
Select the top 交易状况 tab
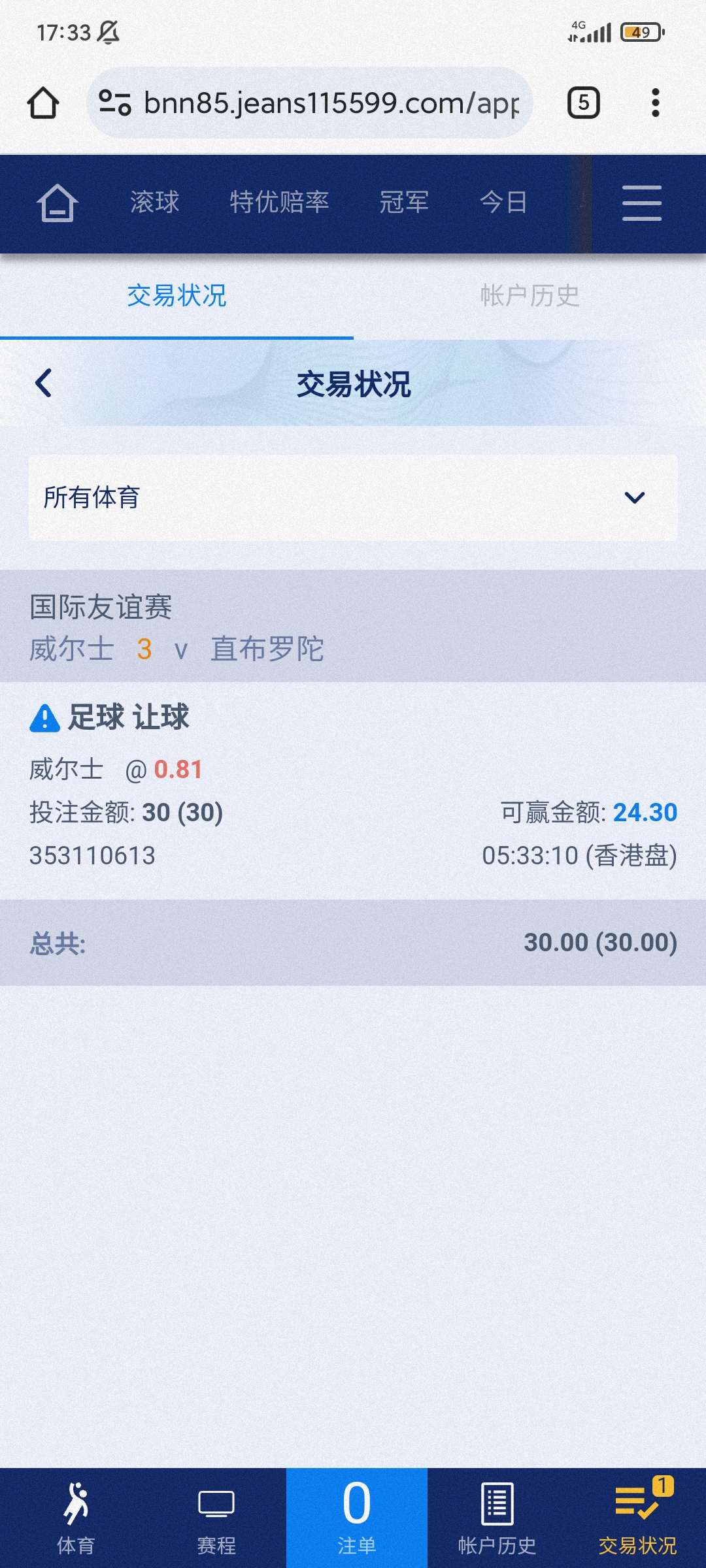coord(176,296)
